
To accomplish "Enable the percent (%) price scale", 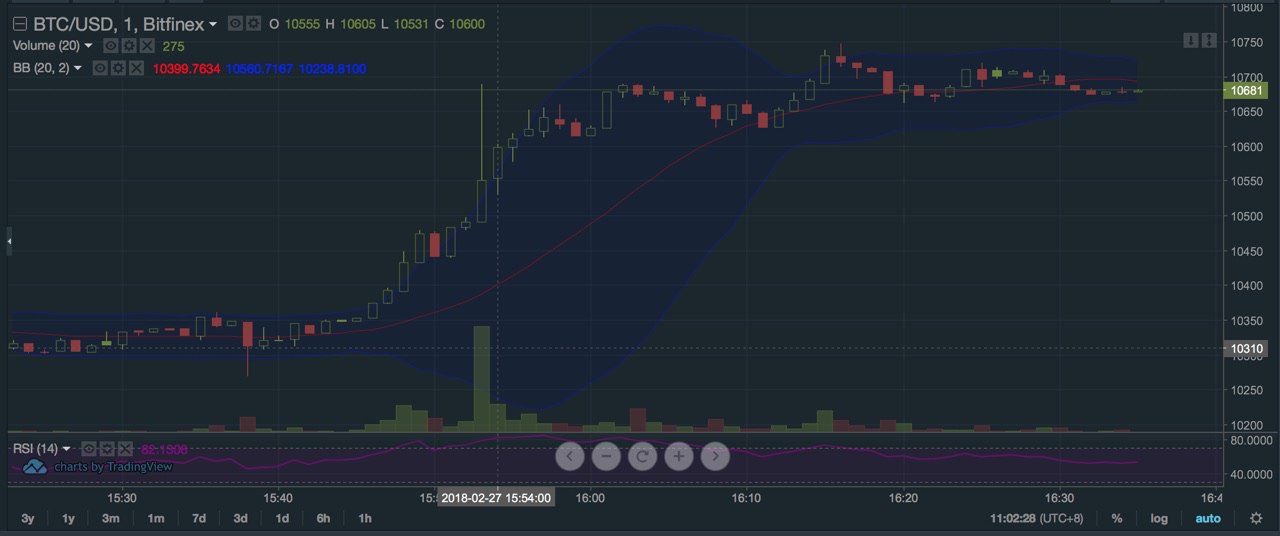I will 1116,518.
